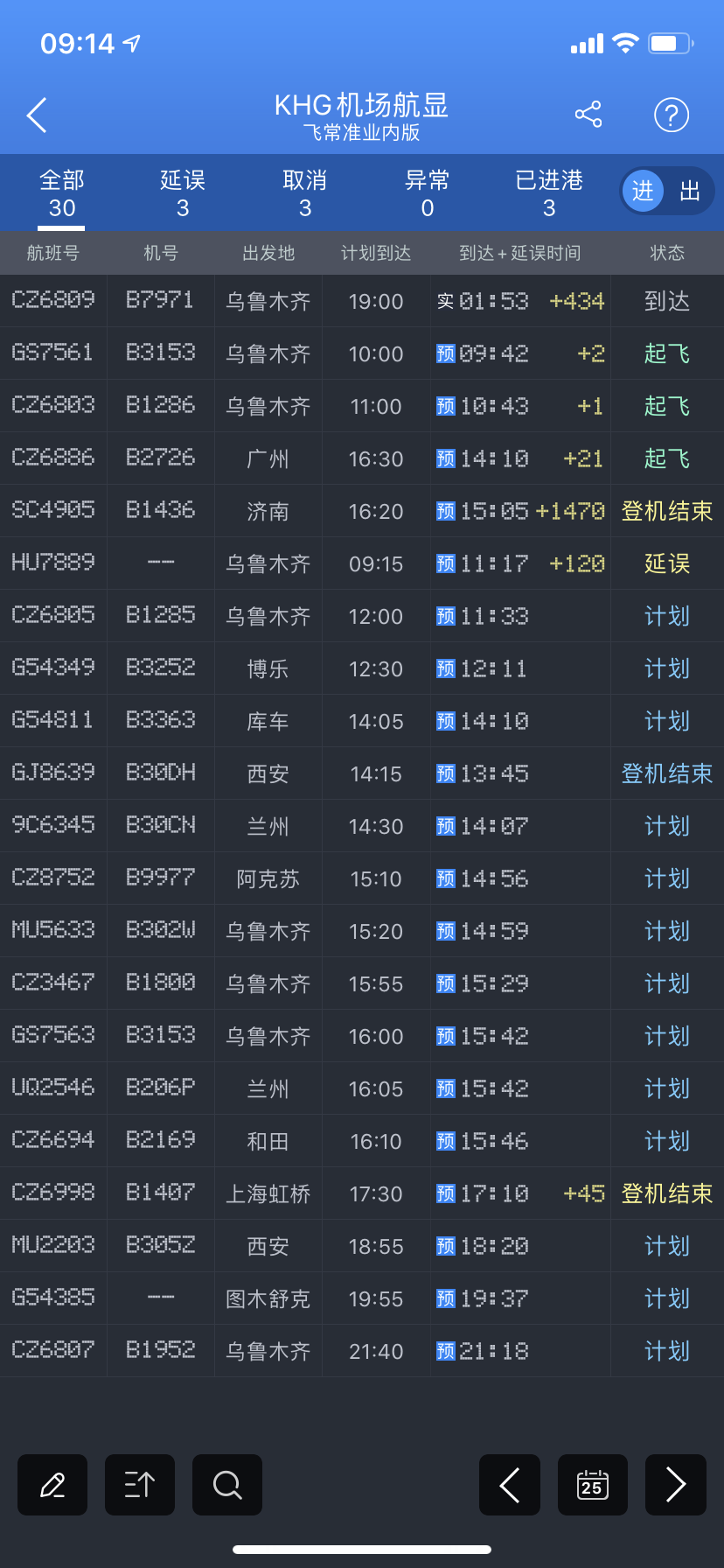The height and width of the screenshot is (1568, 724).
Task: Switch to the 取消 tab
Action: [304, 193]
